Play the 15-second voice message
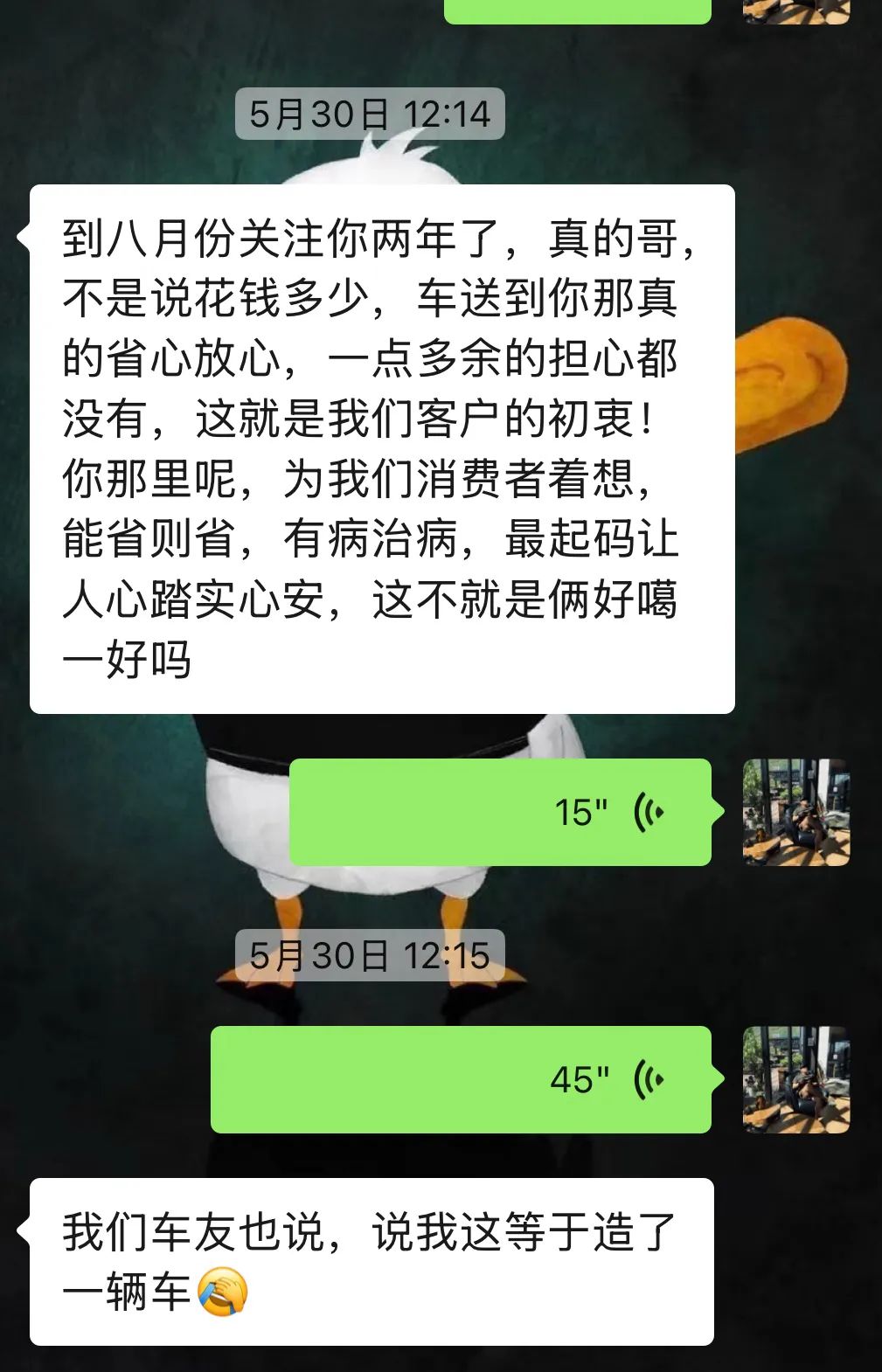The width and height of the screenshot is (882, 1372). 500,812
